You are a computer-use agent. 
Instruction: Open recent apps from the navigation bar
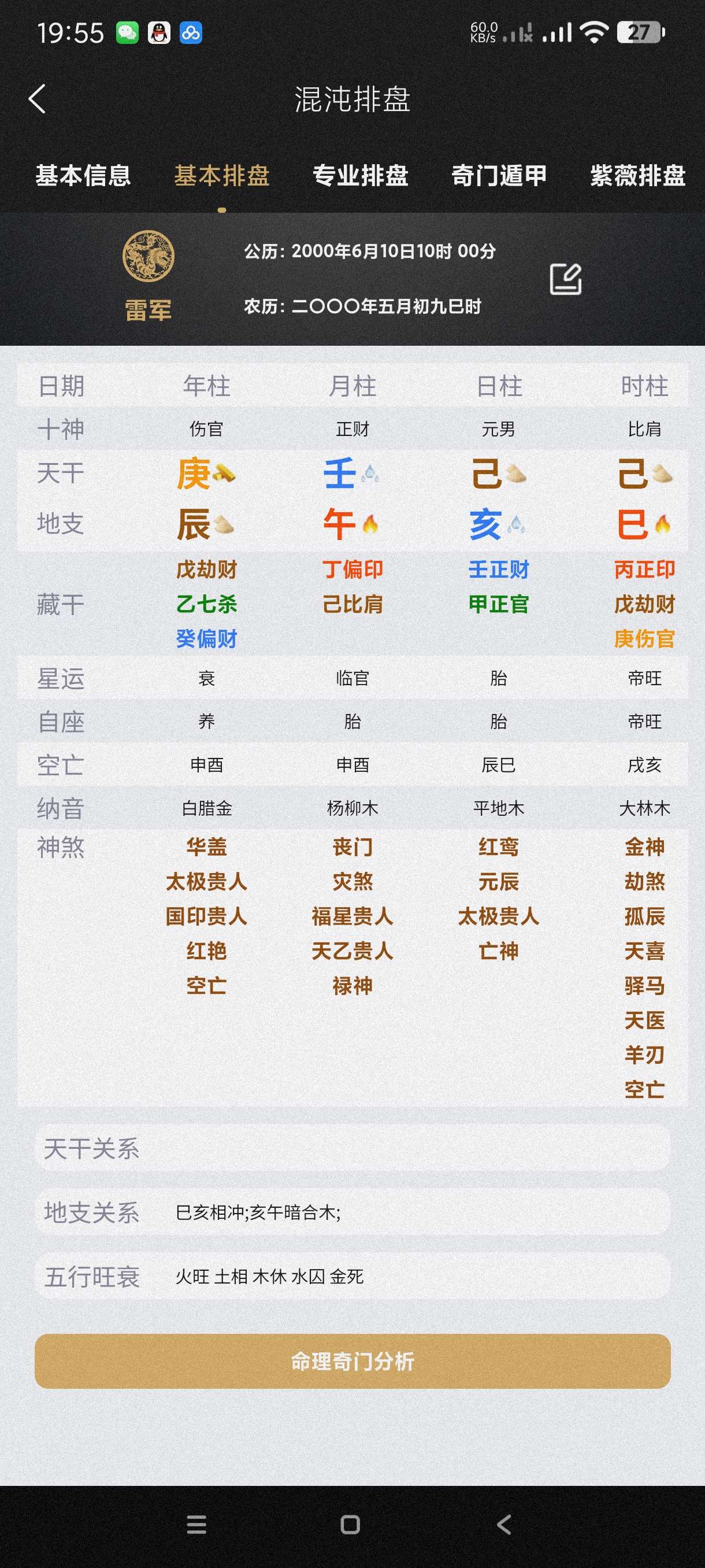(x=196, y=1524)
